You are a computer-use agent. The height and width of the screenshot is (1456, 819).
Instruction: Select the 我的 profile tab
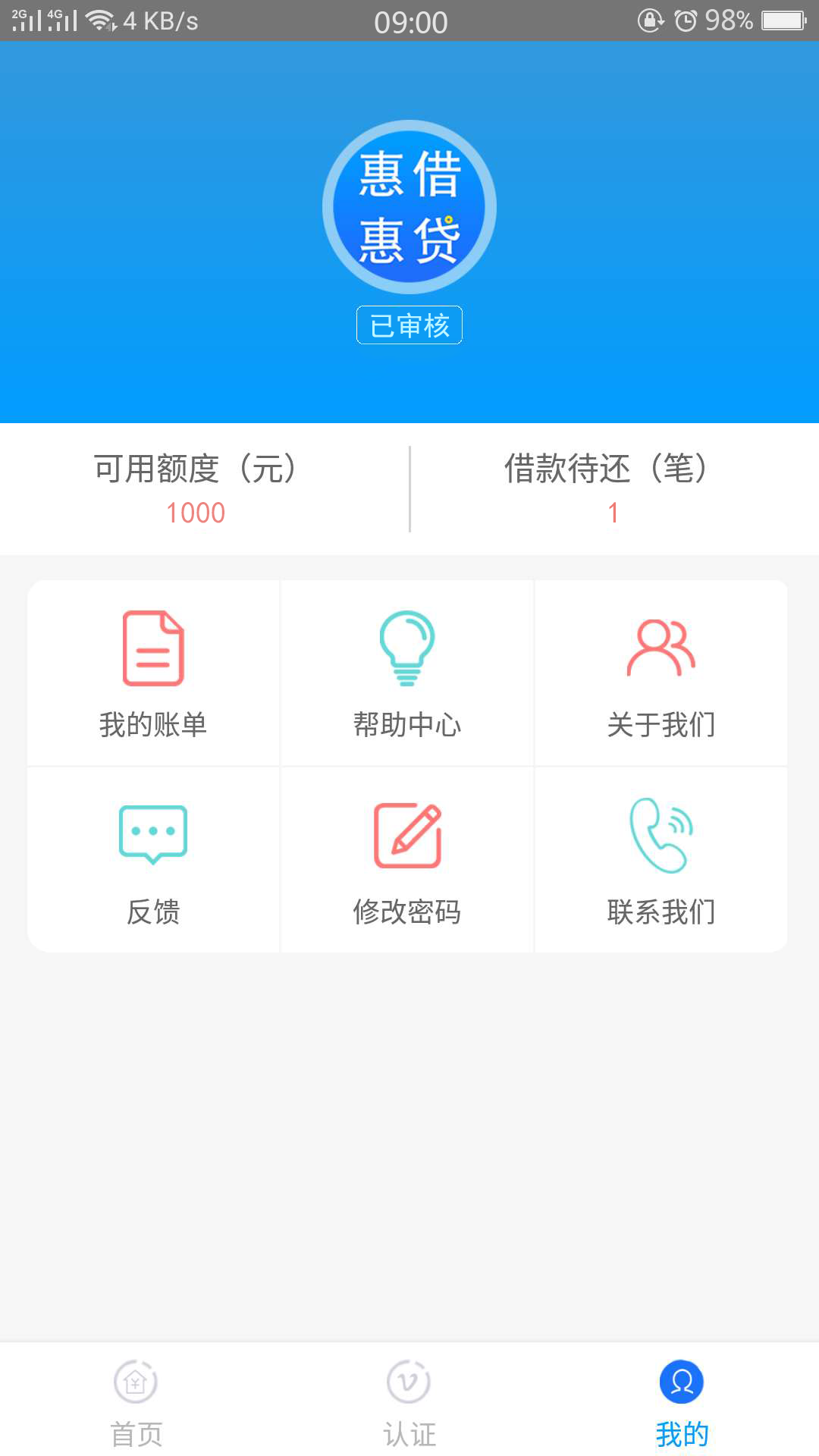(682, 1403)
